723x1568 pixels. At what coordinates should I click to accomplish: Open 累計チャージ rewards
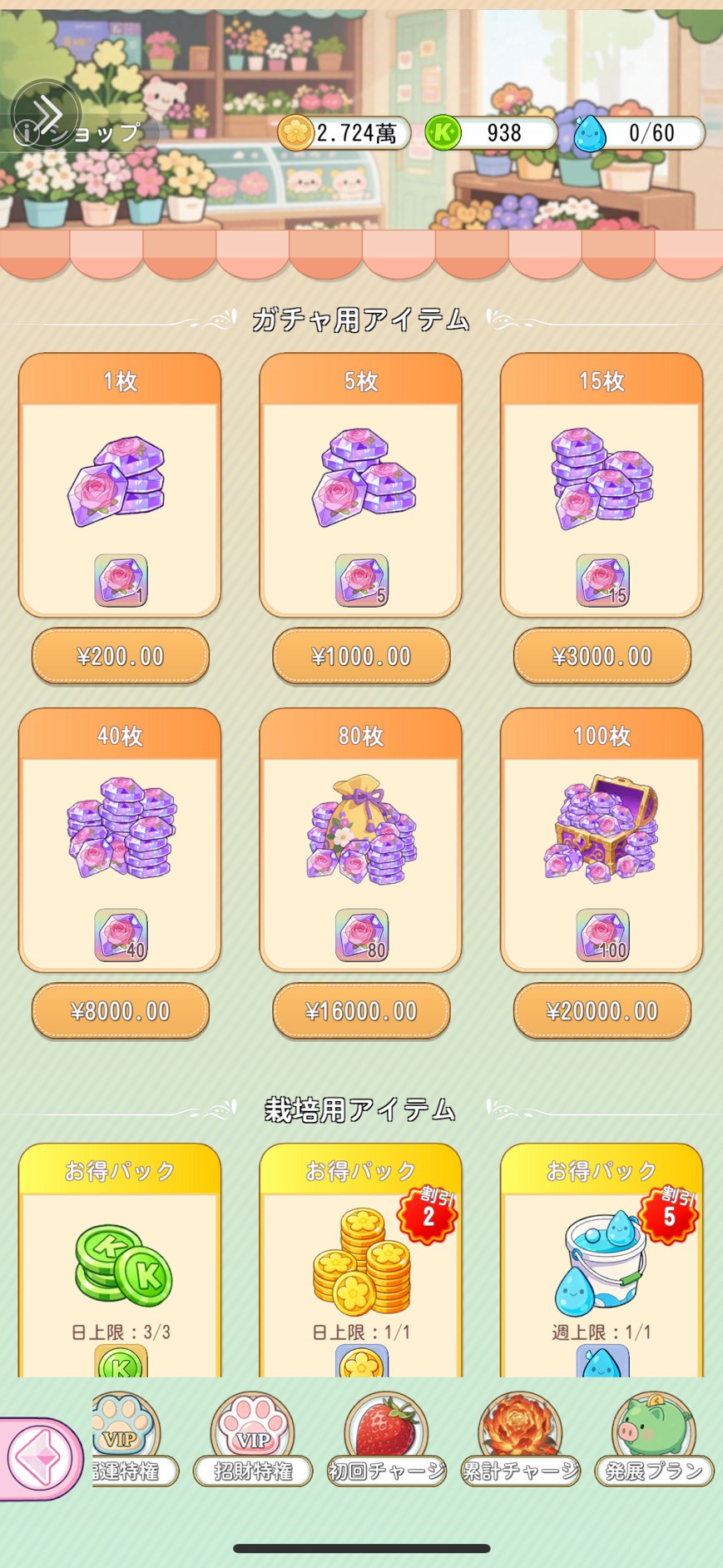pos(520,1439)
